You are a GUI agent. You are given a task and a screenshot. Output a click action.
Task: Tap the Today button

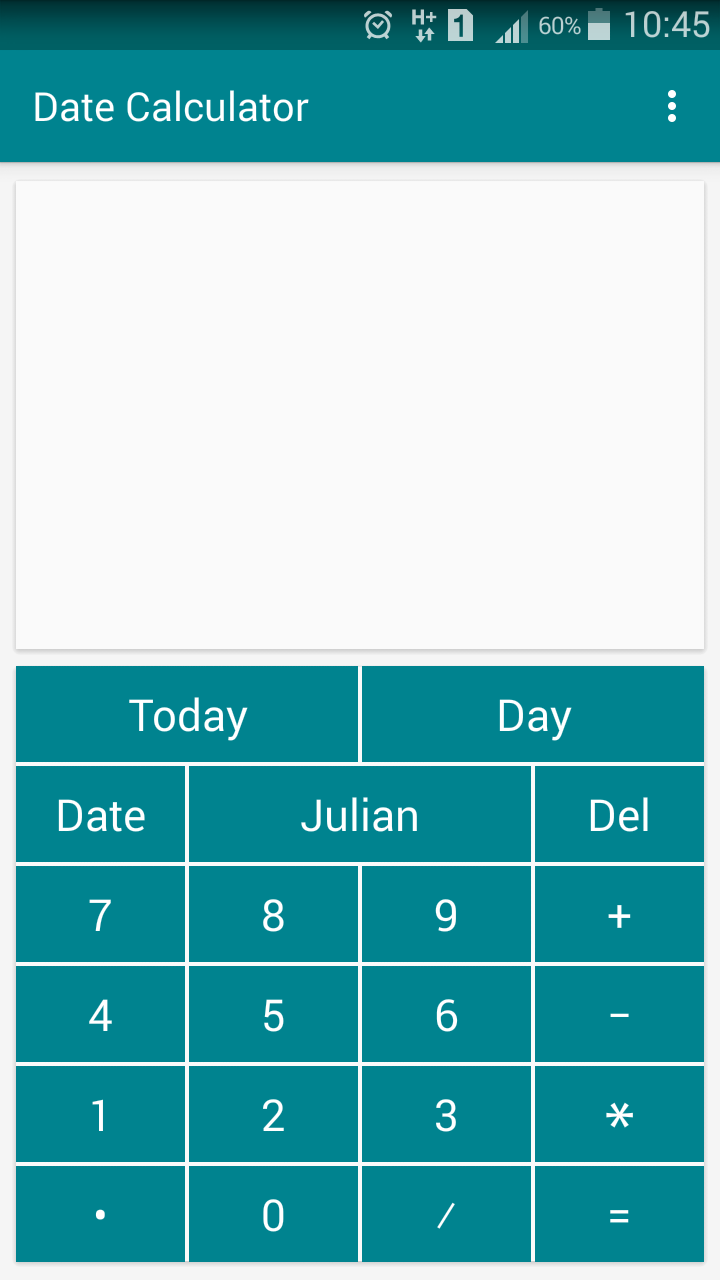coord(187,715)
